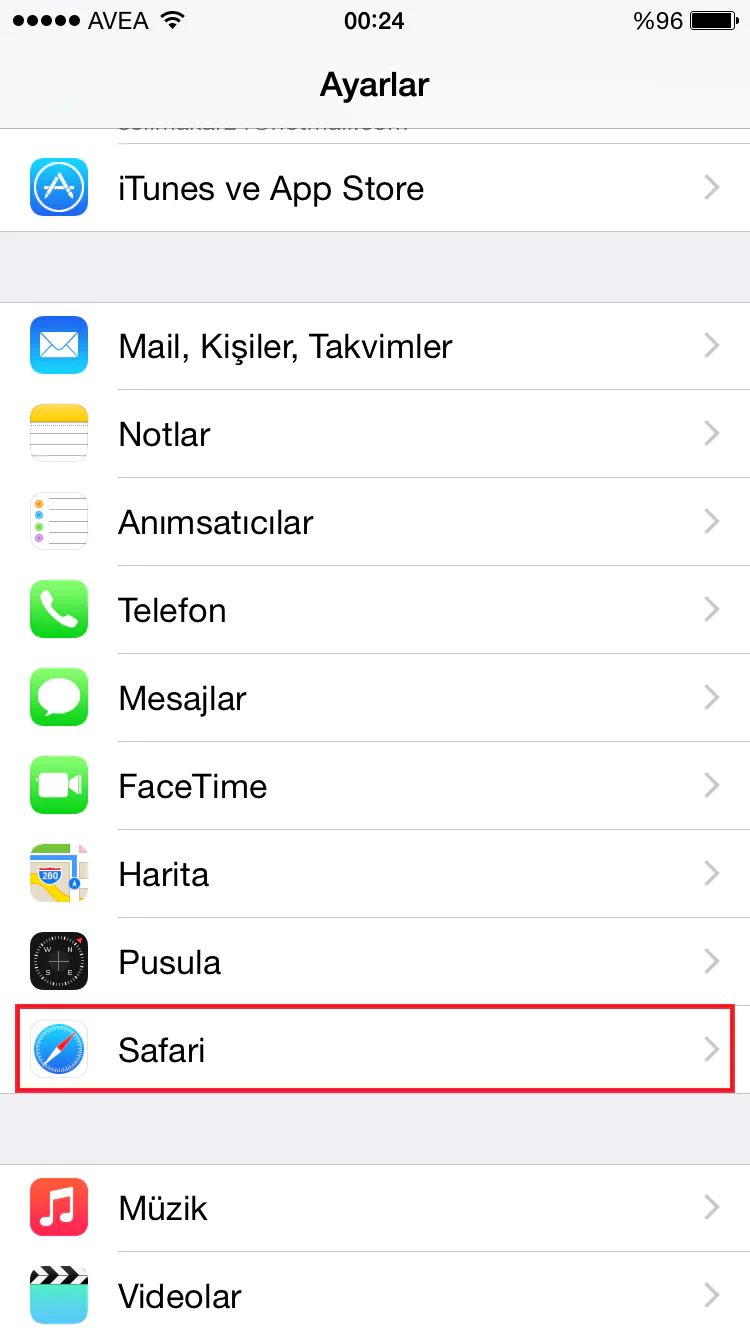
Task: Open the Anımsatıcılar row
Action: click(x=375, y=522)
